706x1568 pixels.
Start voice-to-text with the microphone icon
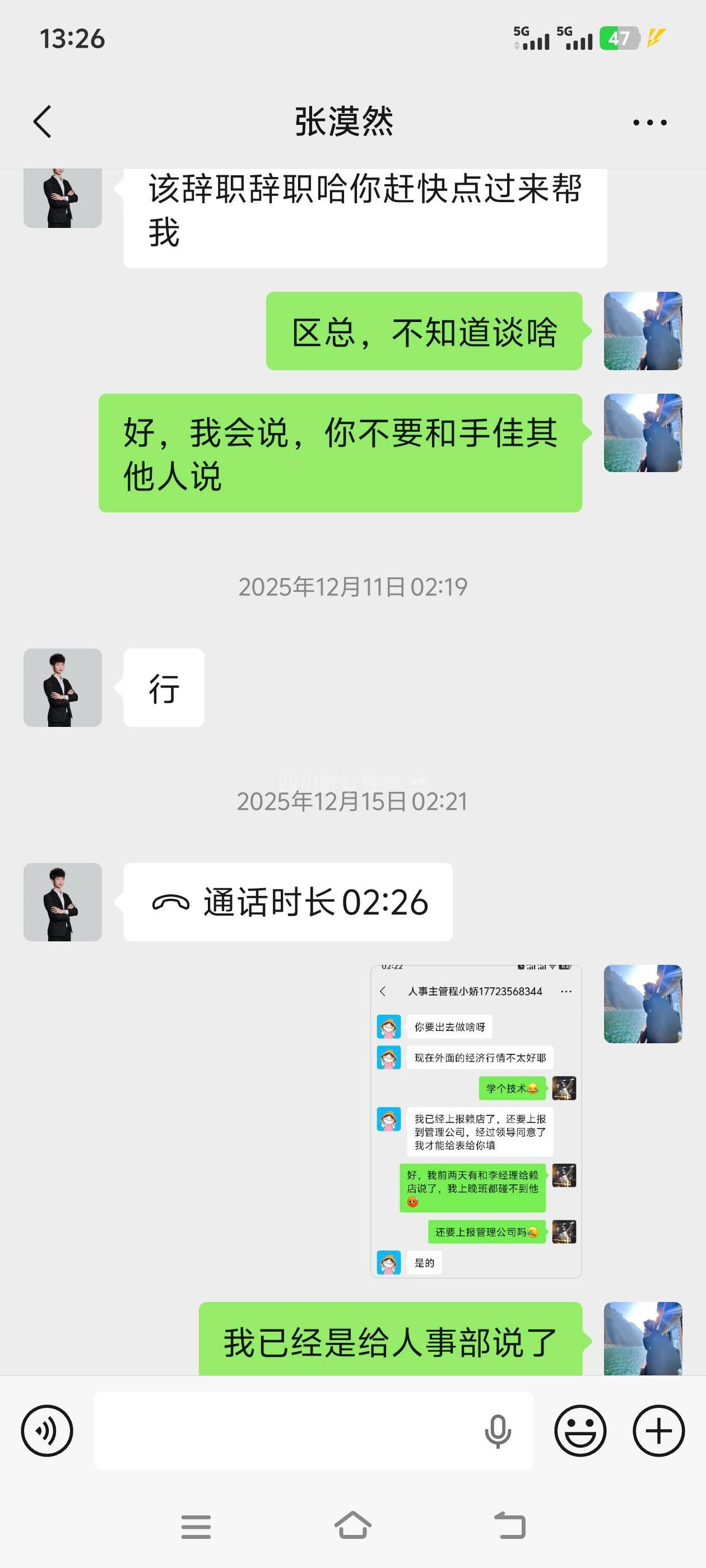click(497, 1431)
